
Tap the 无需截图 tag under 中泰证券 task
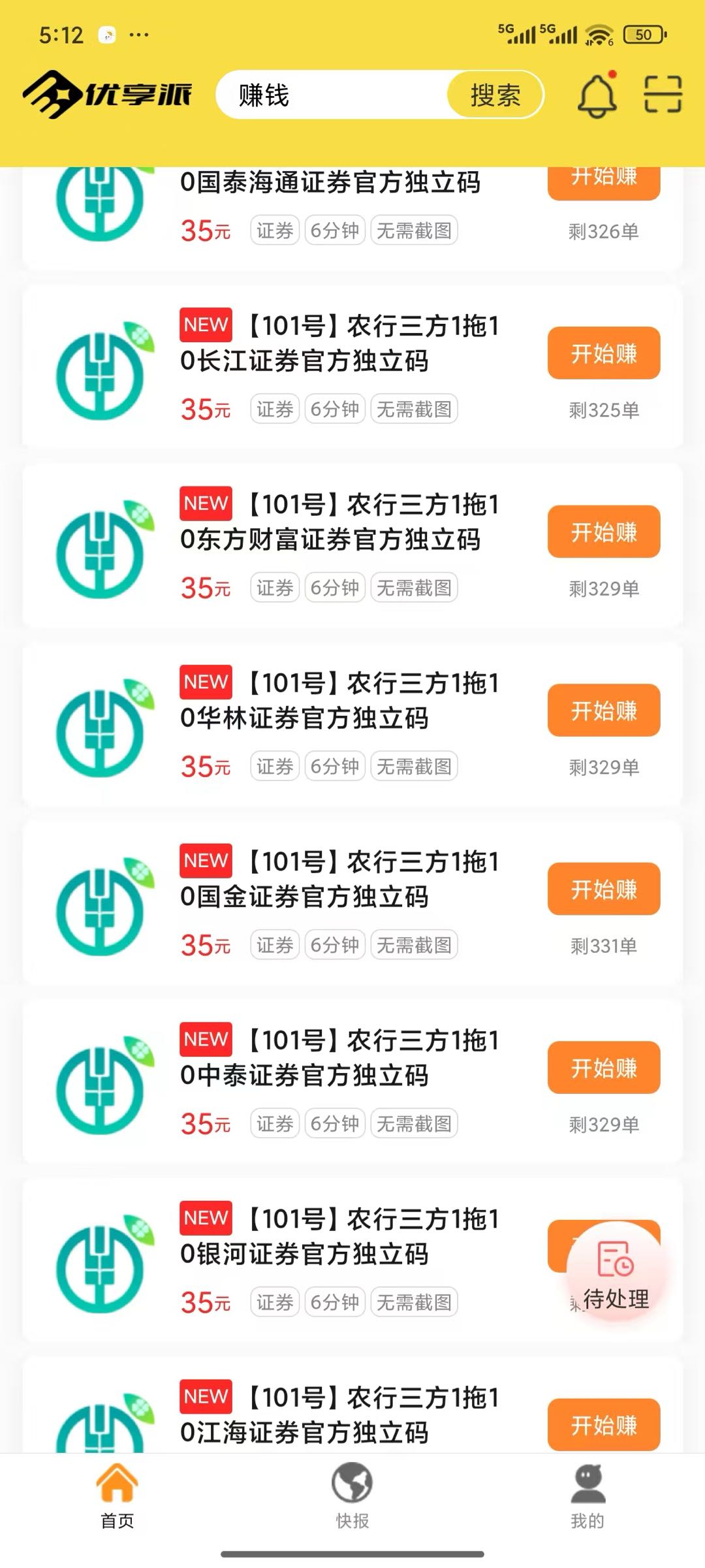tap(415, 1124)
